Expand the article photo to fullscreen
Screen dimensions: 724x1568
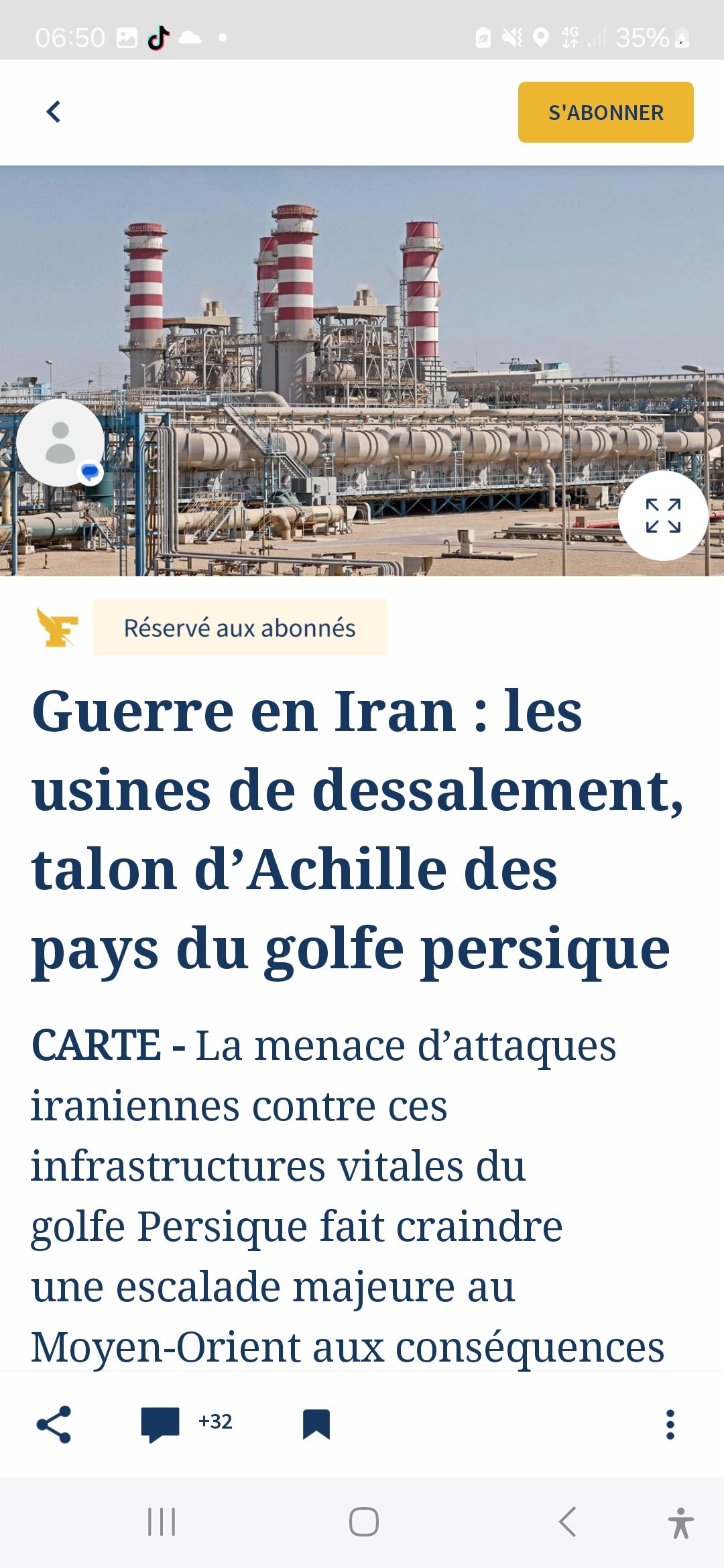click(x=663, y=515)
